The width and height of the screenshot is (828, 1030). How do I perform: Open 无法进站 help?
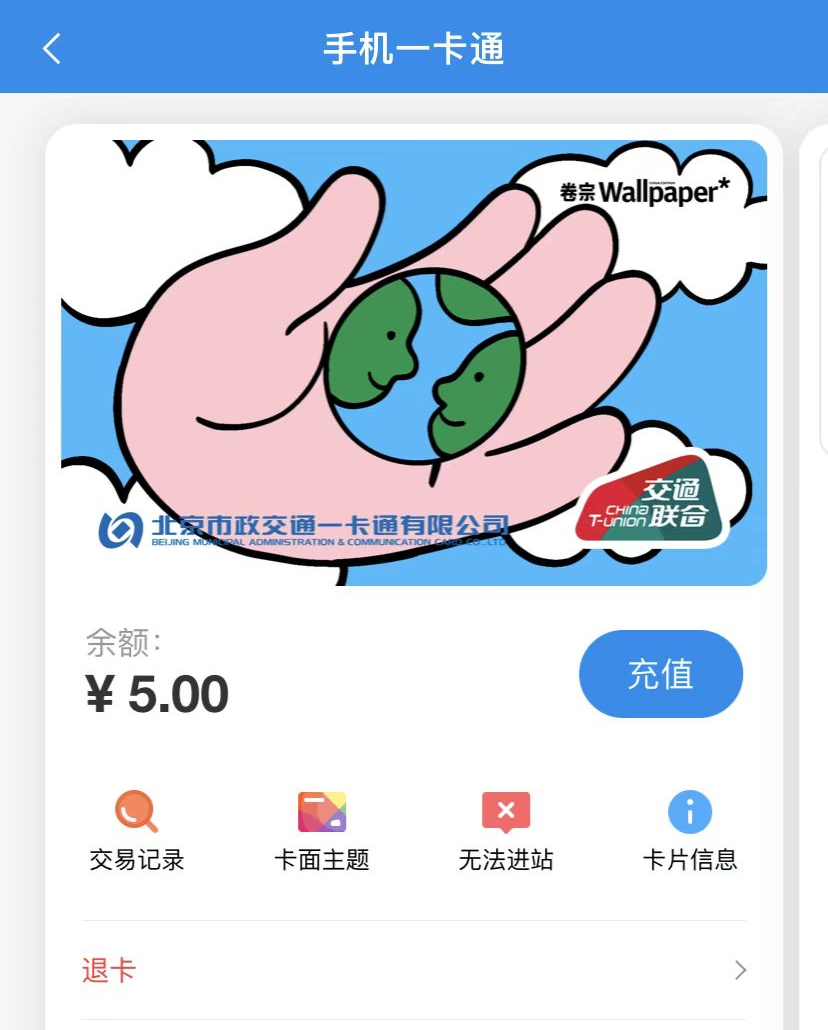[506, 830]
